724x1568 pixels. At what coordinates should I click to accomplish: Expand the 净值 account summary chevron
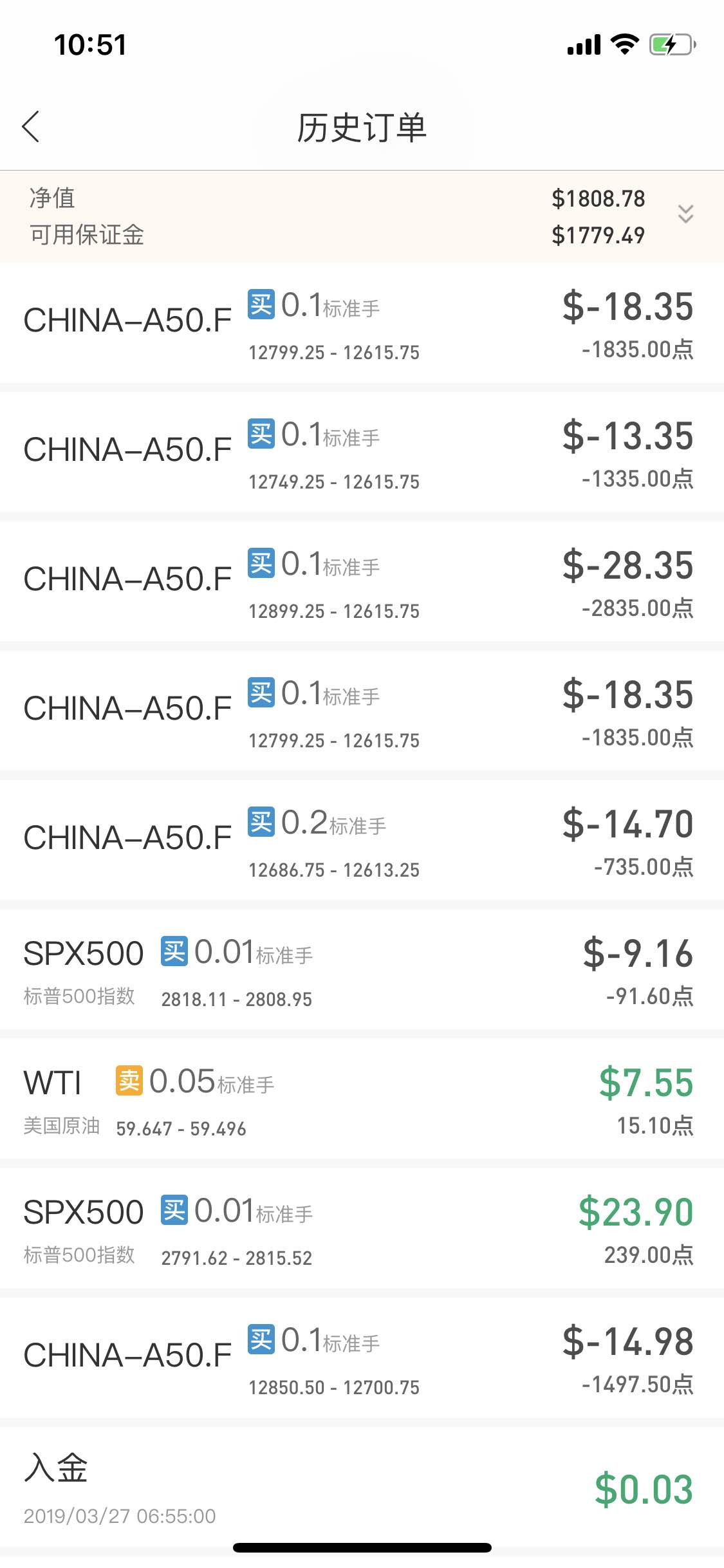click(x=685, y=214)
